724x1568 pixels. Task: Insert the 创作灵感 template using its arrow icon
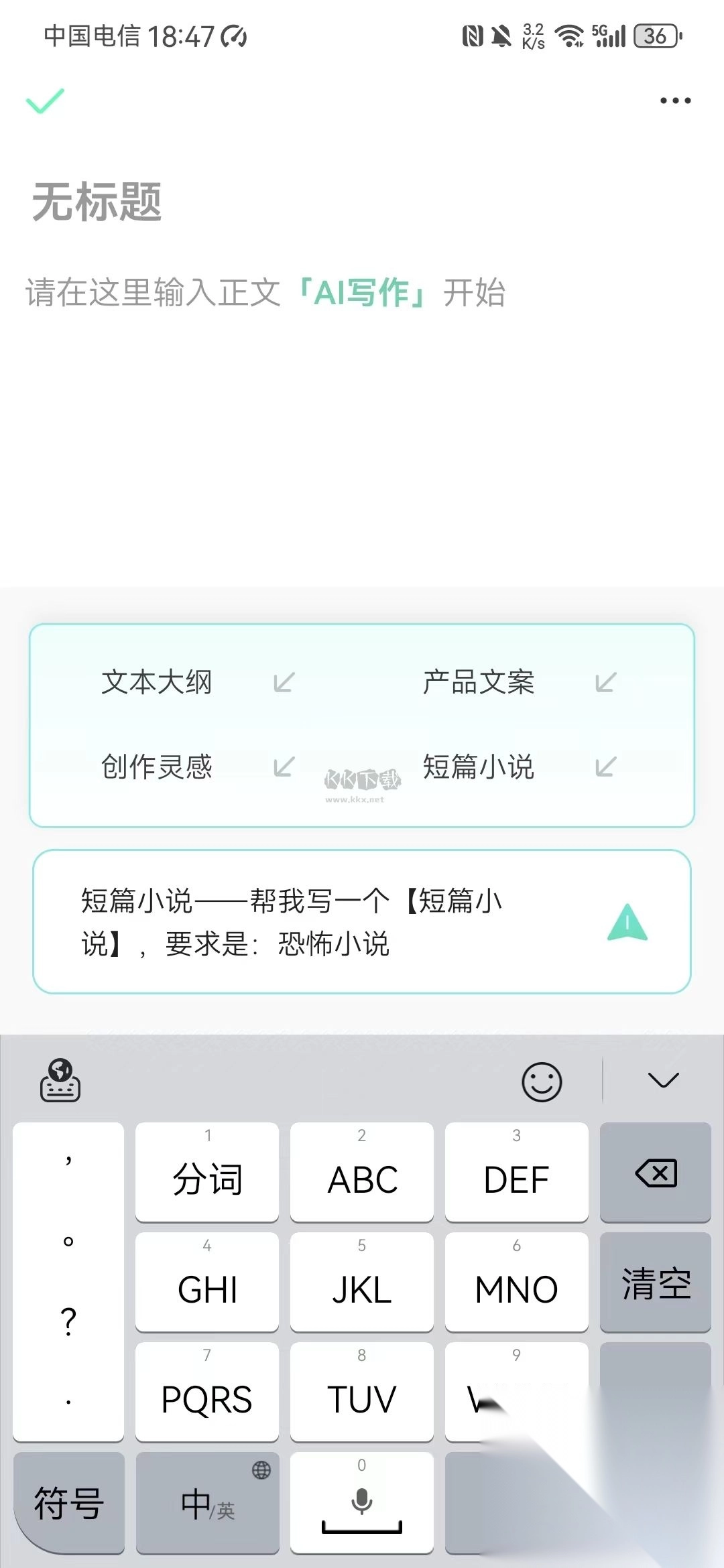284,767
